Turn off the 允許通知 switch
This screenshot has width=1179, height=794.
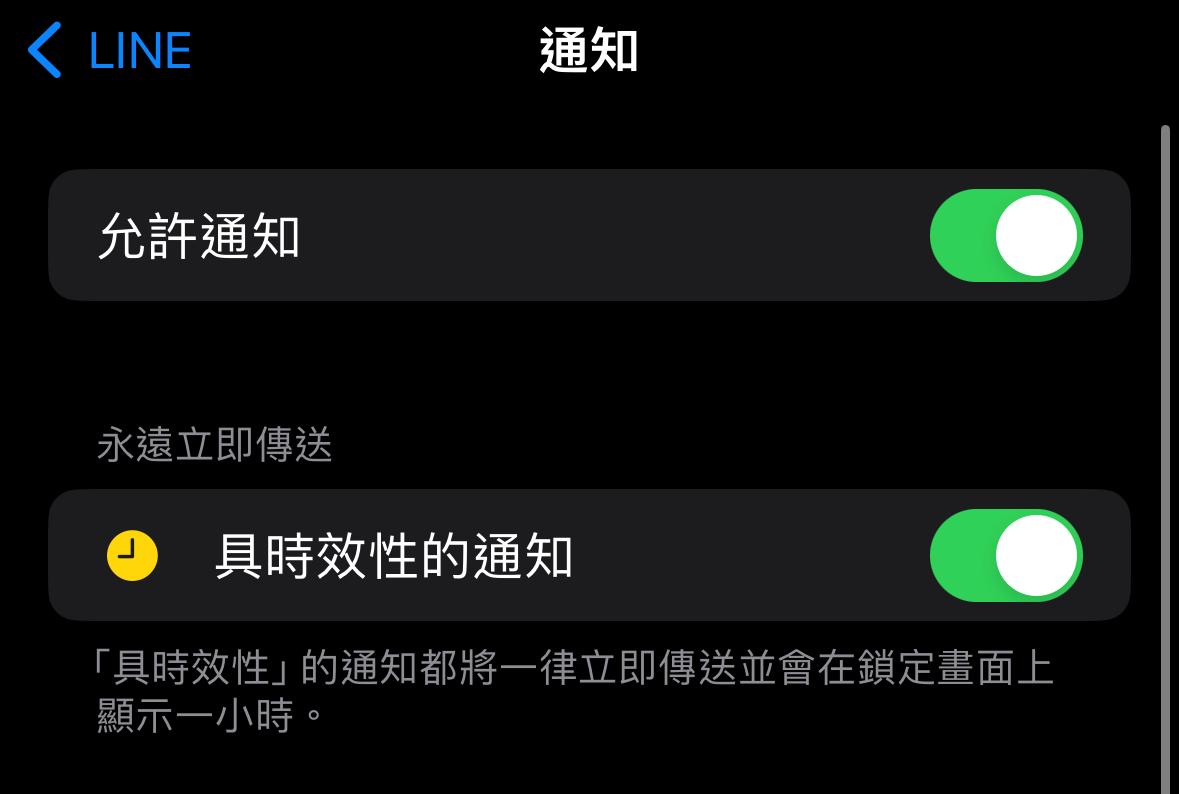1005,236
